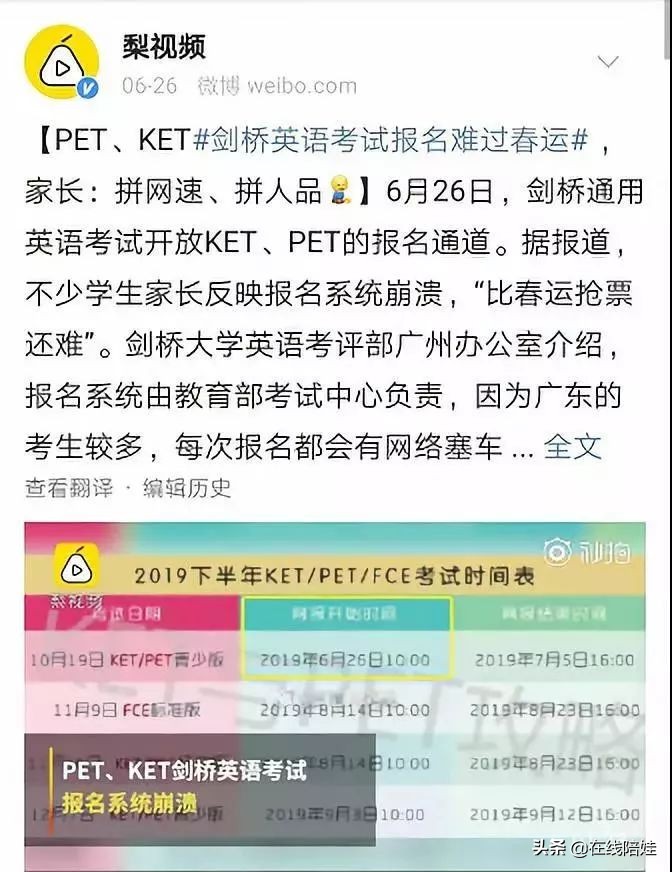The width and height of the screenshot is (672, 872).
Task: Open 梨视频 profile avatar
Action: point(62,63)
